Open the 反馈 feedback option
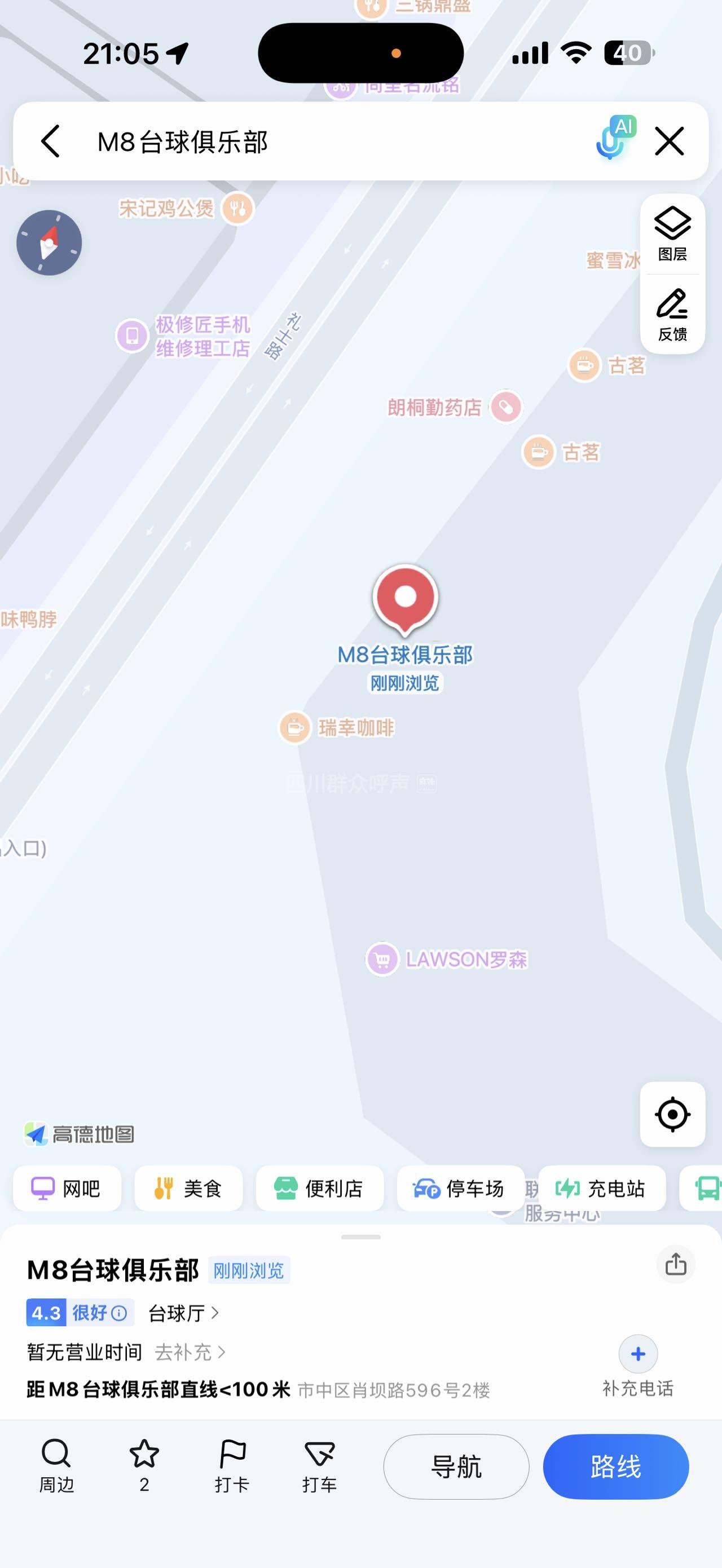Screen dimensions: 722x1568 coord(672,315)
